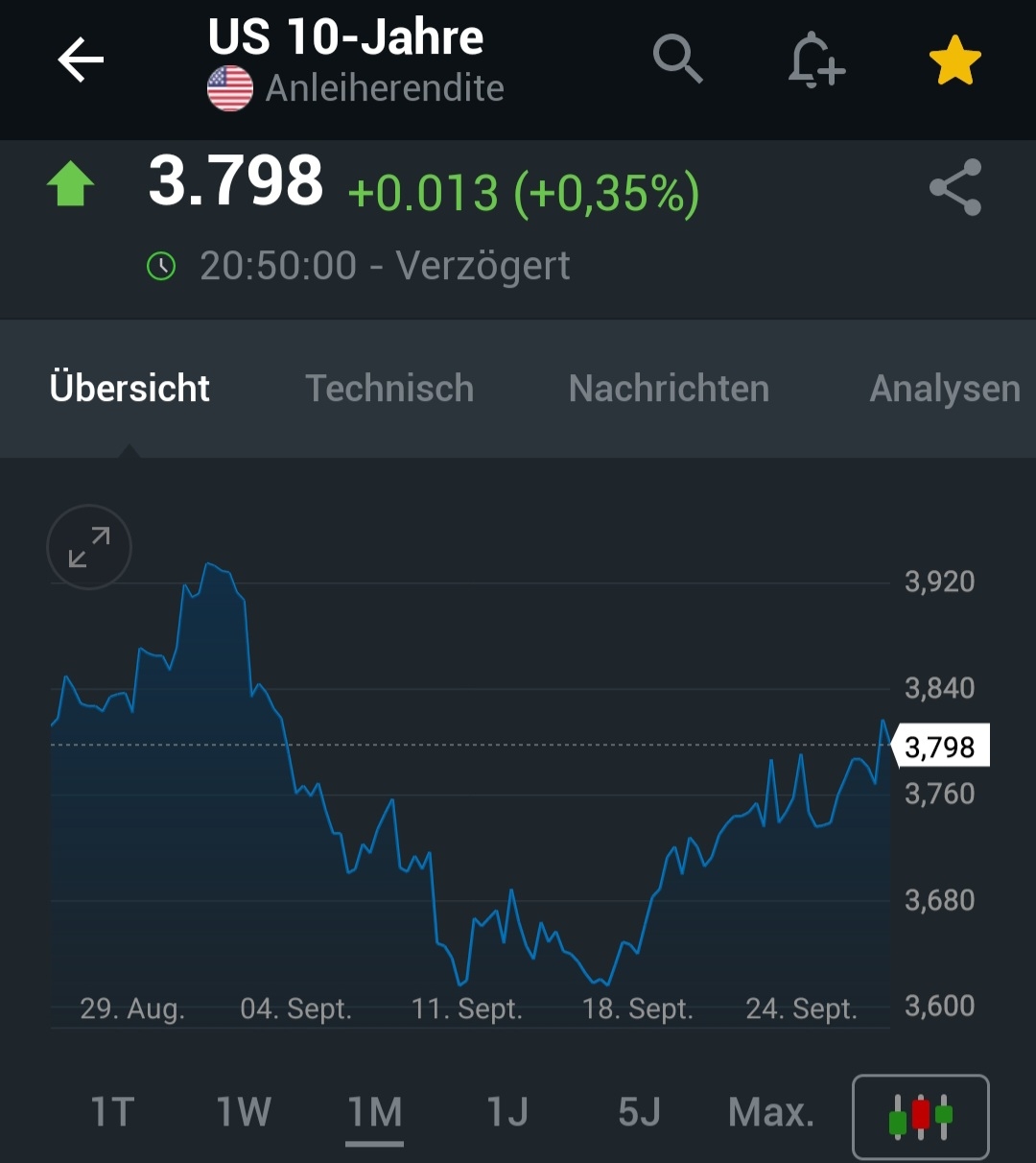The width and height of the screenshot is (1036, 1163).
Task: Switch the chart to candlestick view
Action: tap(920, 1116)
